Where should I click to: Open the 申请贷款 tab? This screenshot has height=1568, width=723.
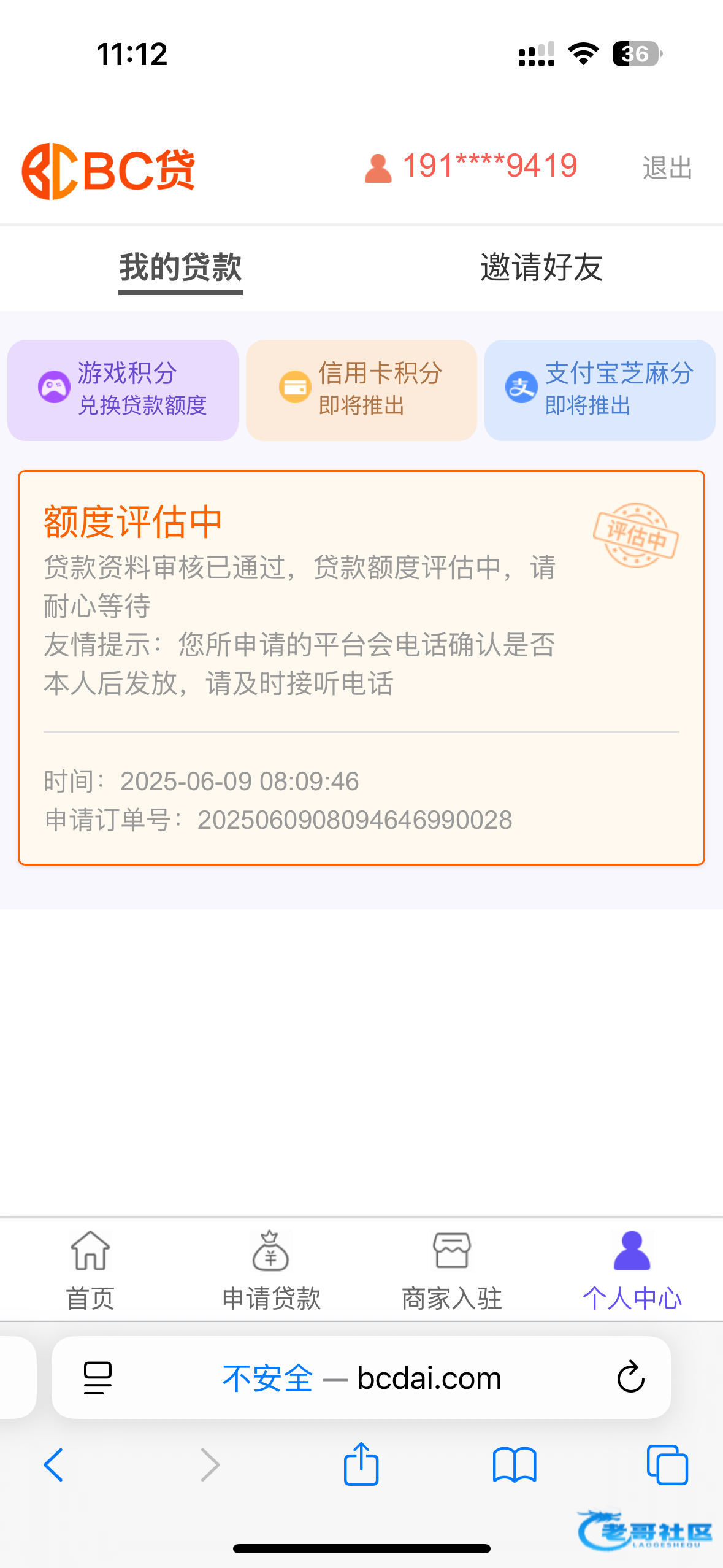pyautogui.click(x=271, y=1270)
